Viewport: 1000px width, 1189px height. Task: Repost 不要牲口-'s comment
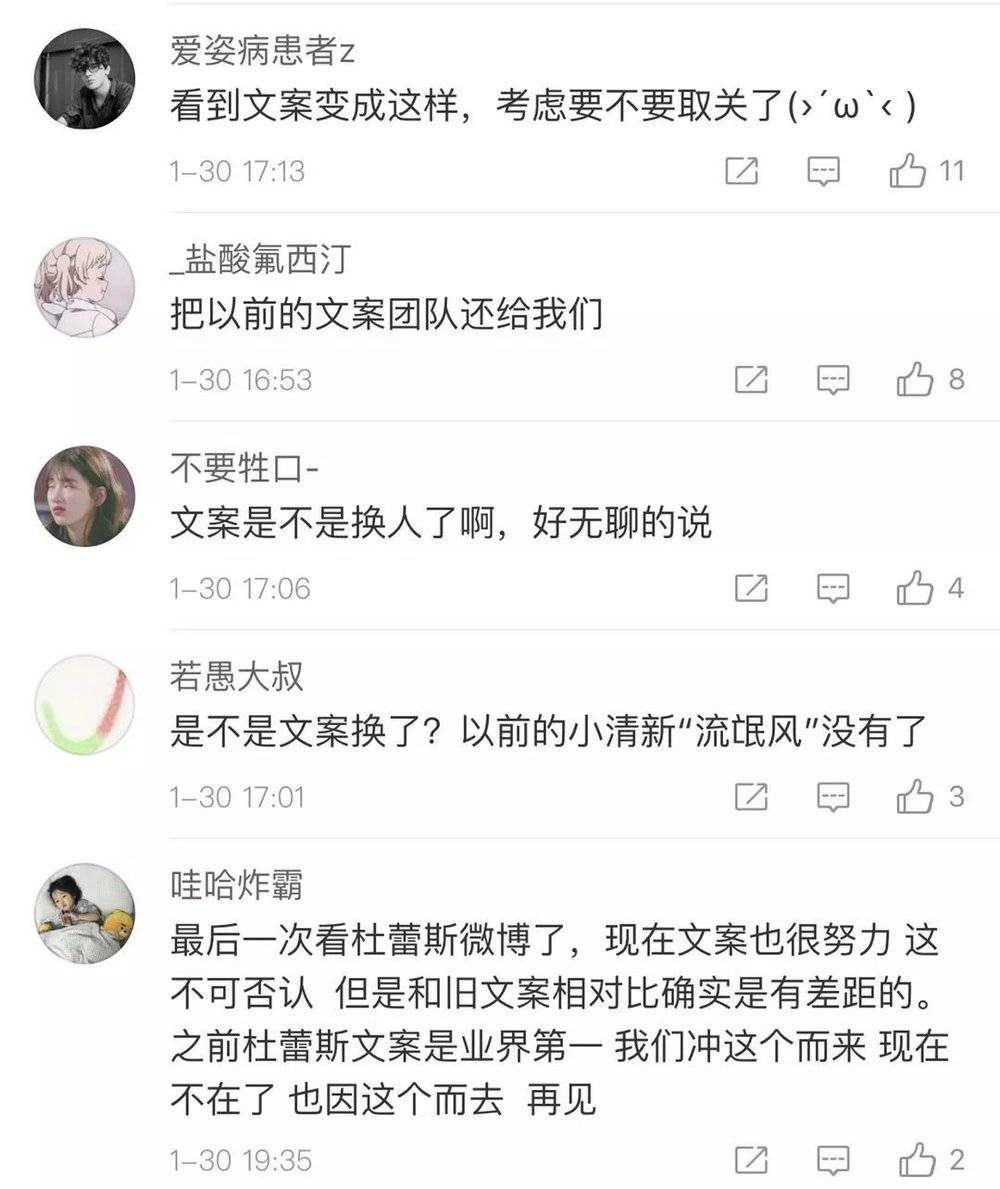pyautogui.click(x=751, y=588)
